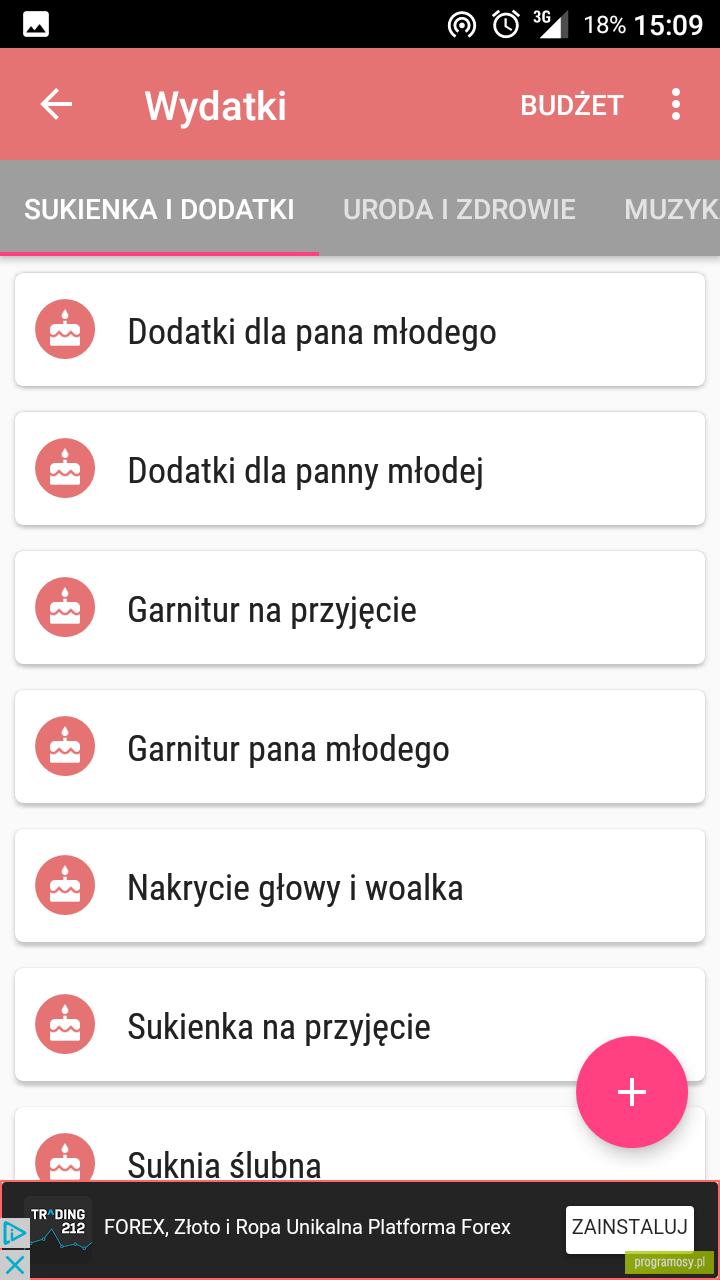The width and height of the screenshot is (720, 1280).
Task: Add a new expense with plus button
Action: point(632,1092)
